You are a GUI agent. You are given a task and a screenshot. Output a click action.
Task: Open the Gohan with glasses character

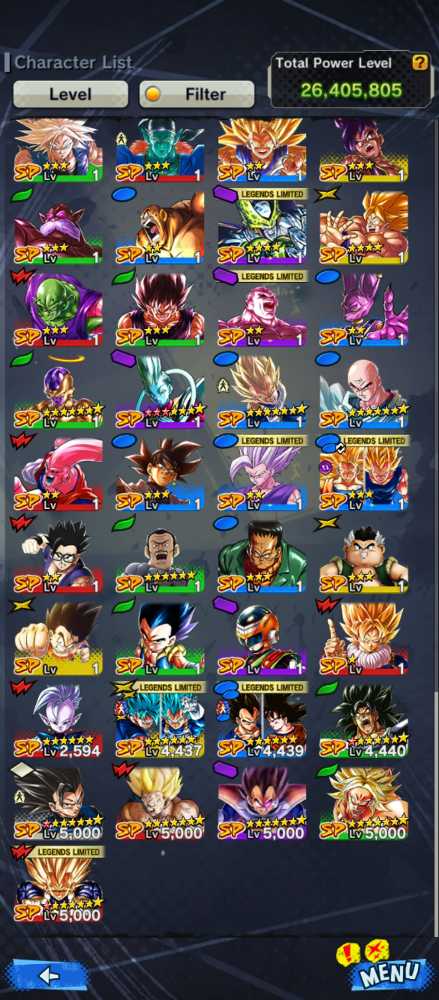coord(58,554)
